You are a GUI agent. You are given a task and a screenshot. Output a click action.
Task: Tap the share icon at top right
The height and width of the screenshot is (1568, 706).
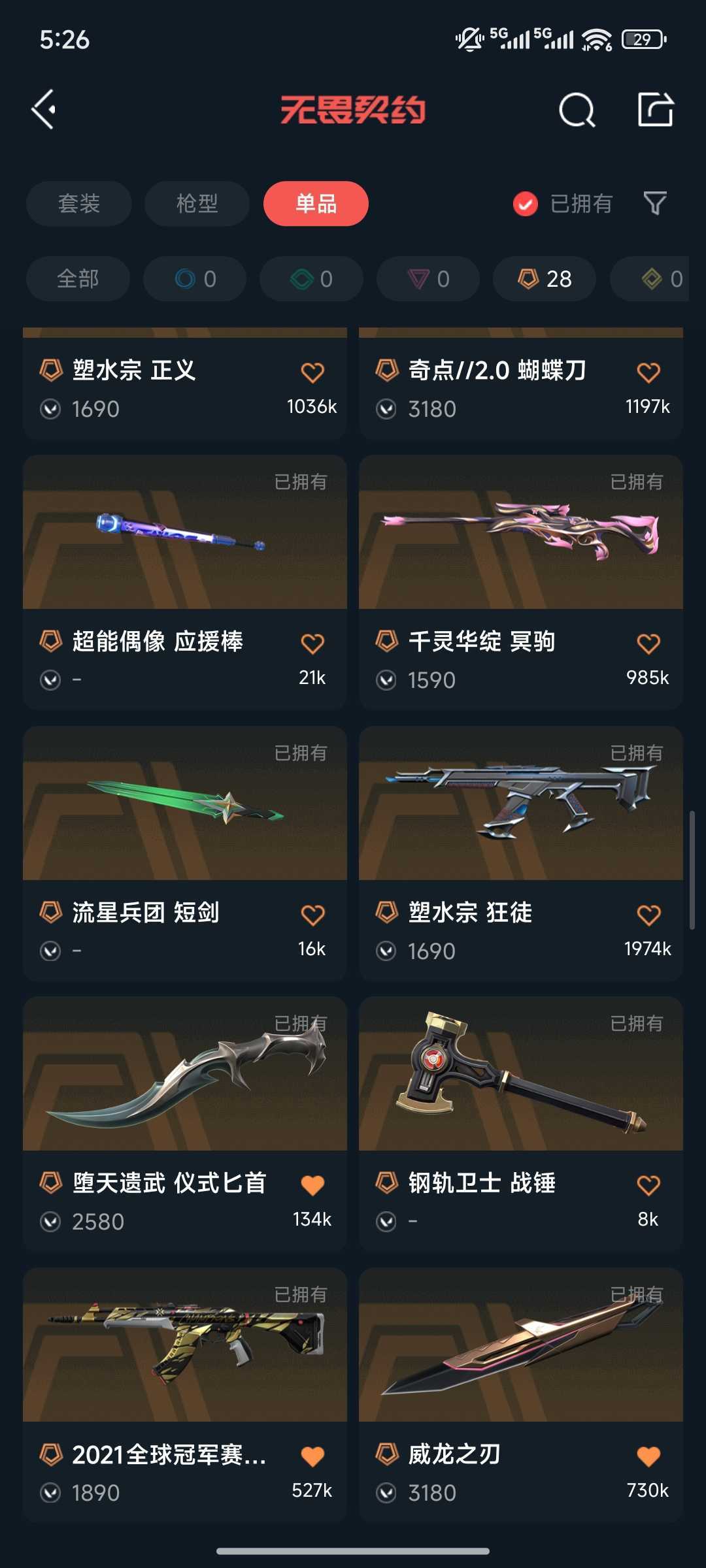(657, 109)
